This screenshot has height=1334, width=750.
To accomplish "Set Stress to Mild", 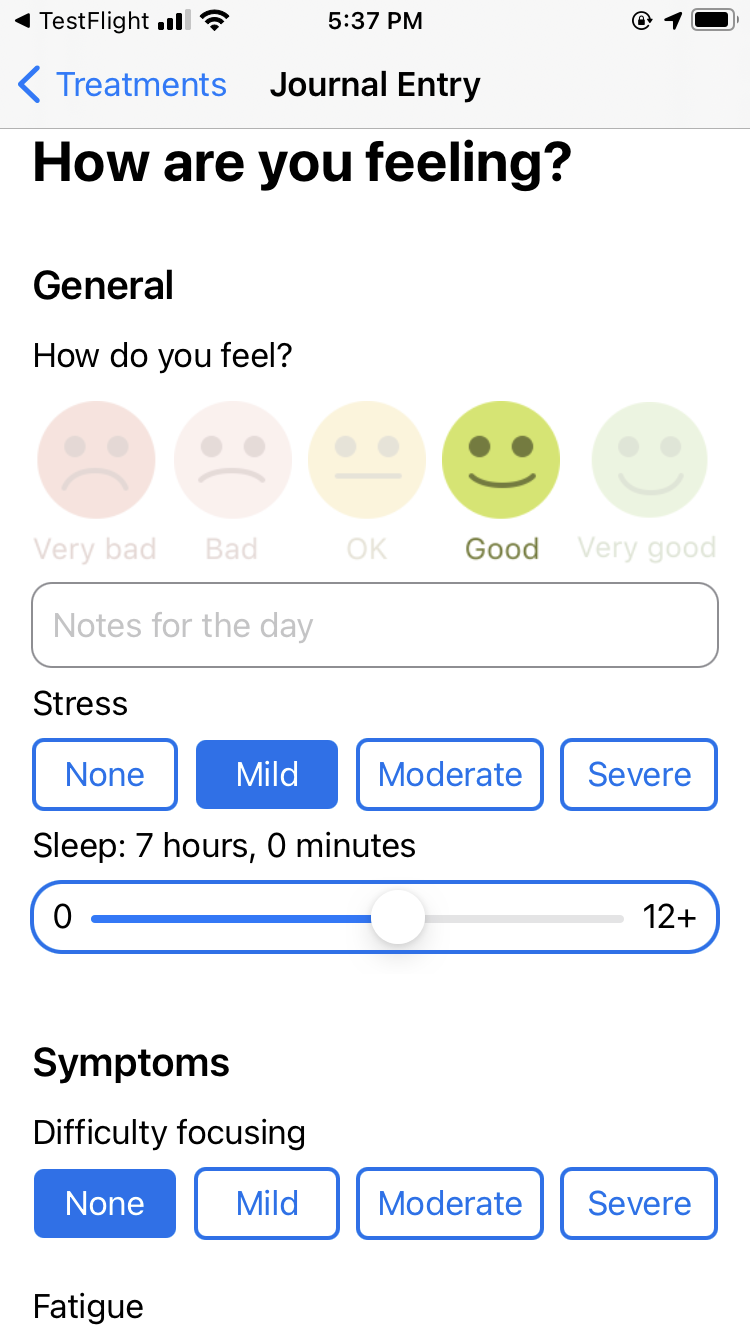I will coord(267,774).
